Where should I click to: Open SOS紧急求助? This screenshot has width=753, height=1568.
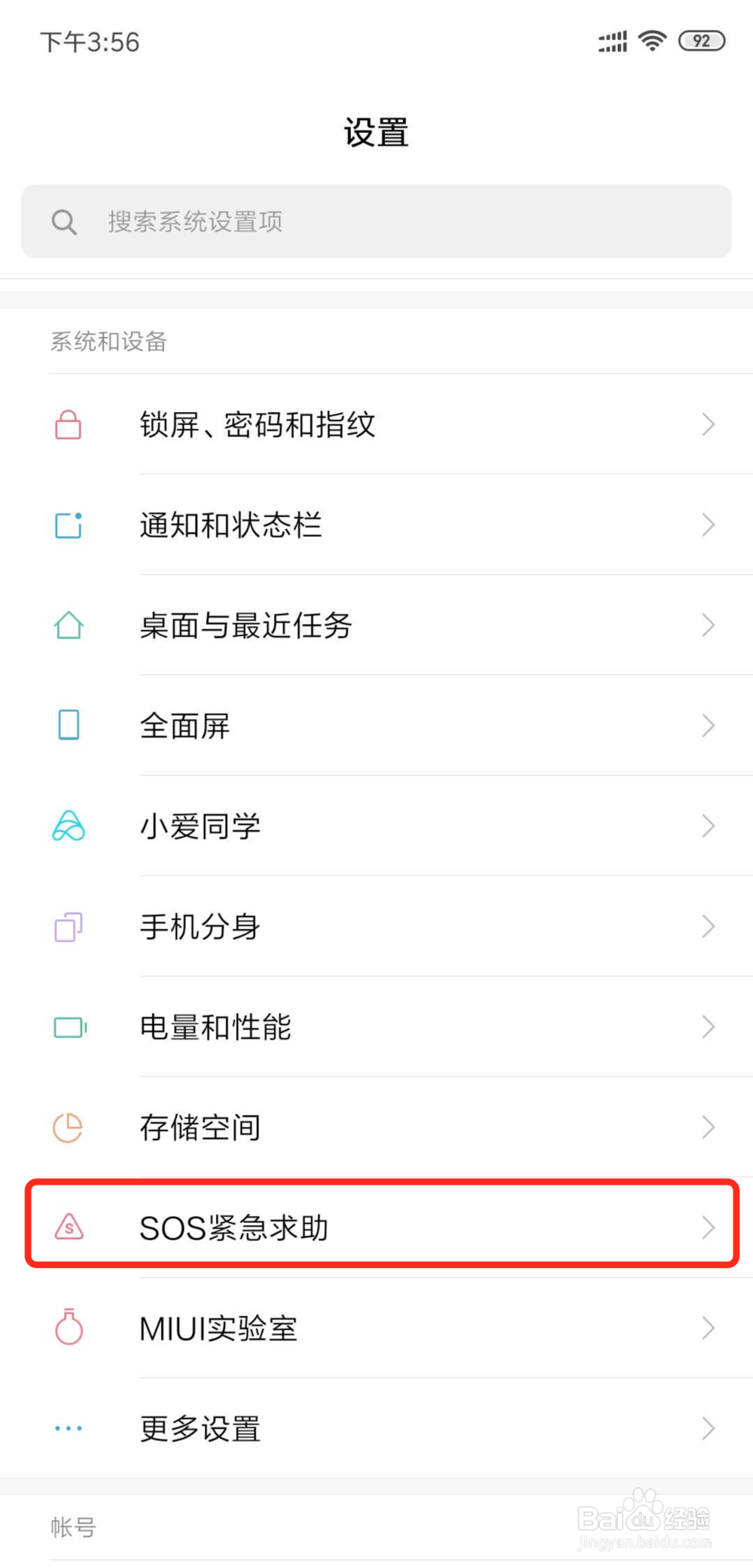376,1227
